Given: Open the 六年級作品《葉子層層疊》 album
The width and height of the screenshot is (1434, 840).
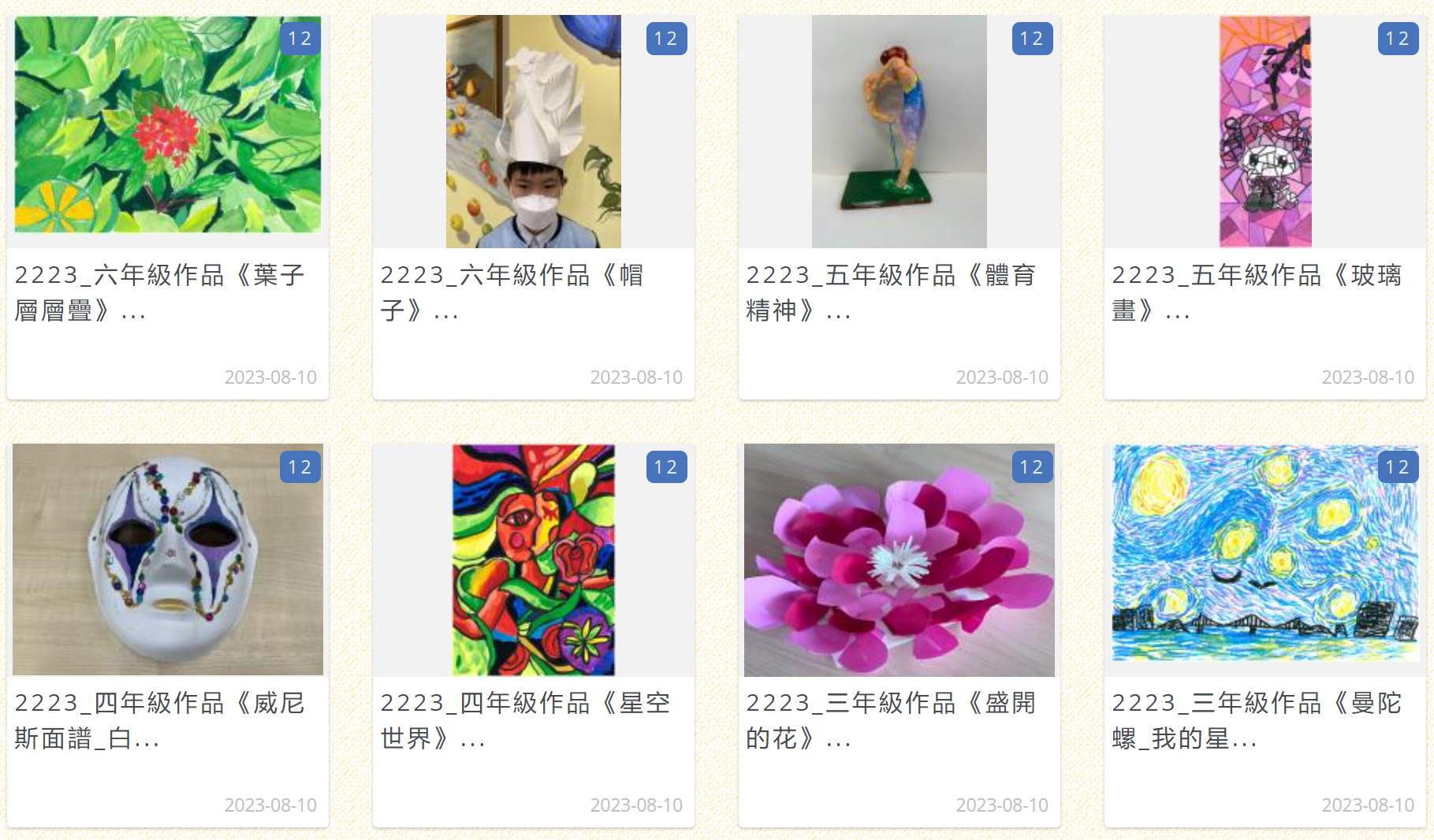Looking at the screenshot, I should (167, 126).
